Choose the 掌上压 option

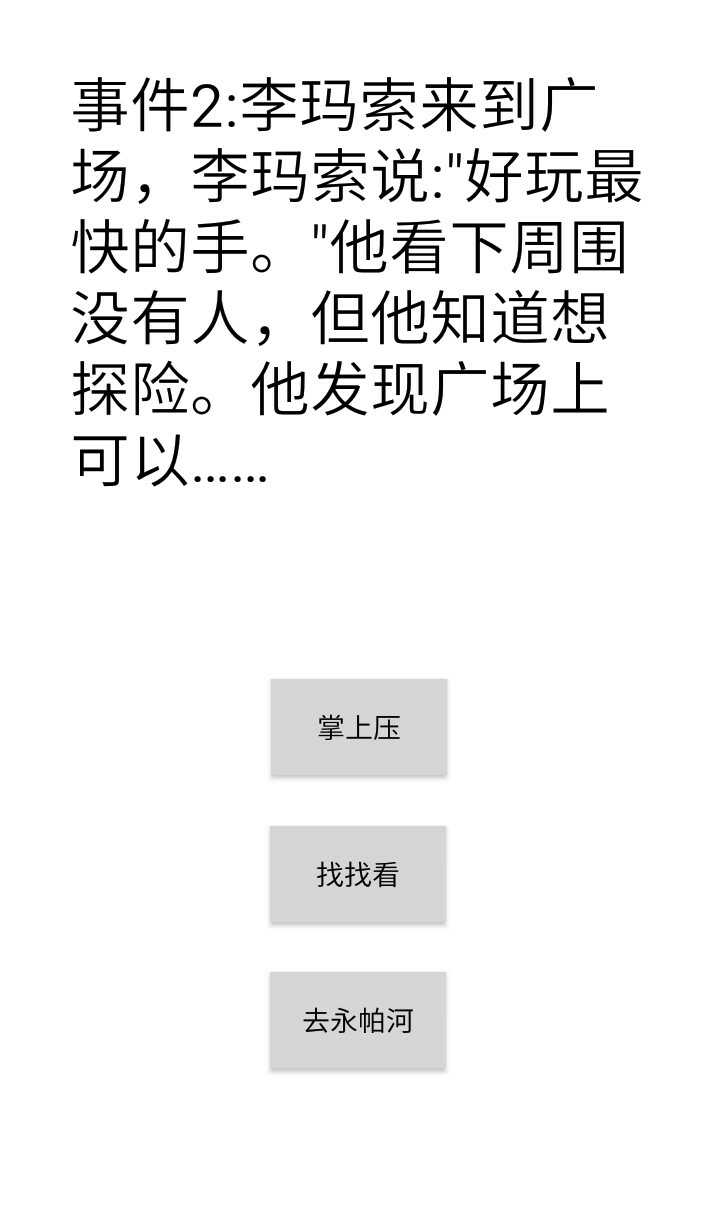[358, 727]
